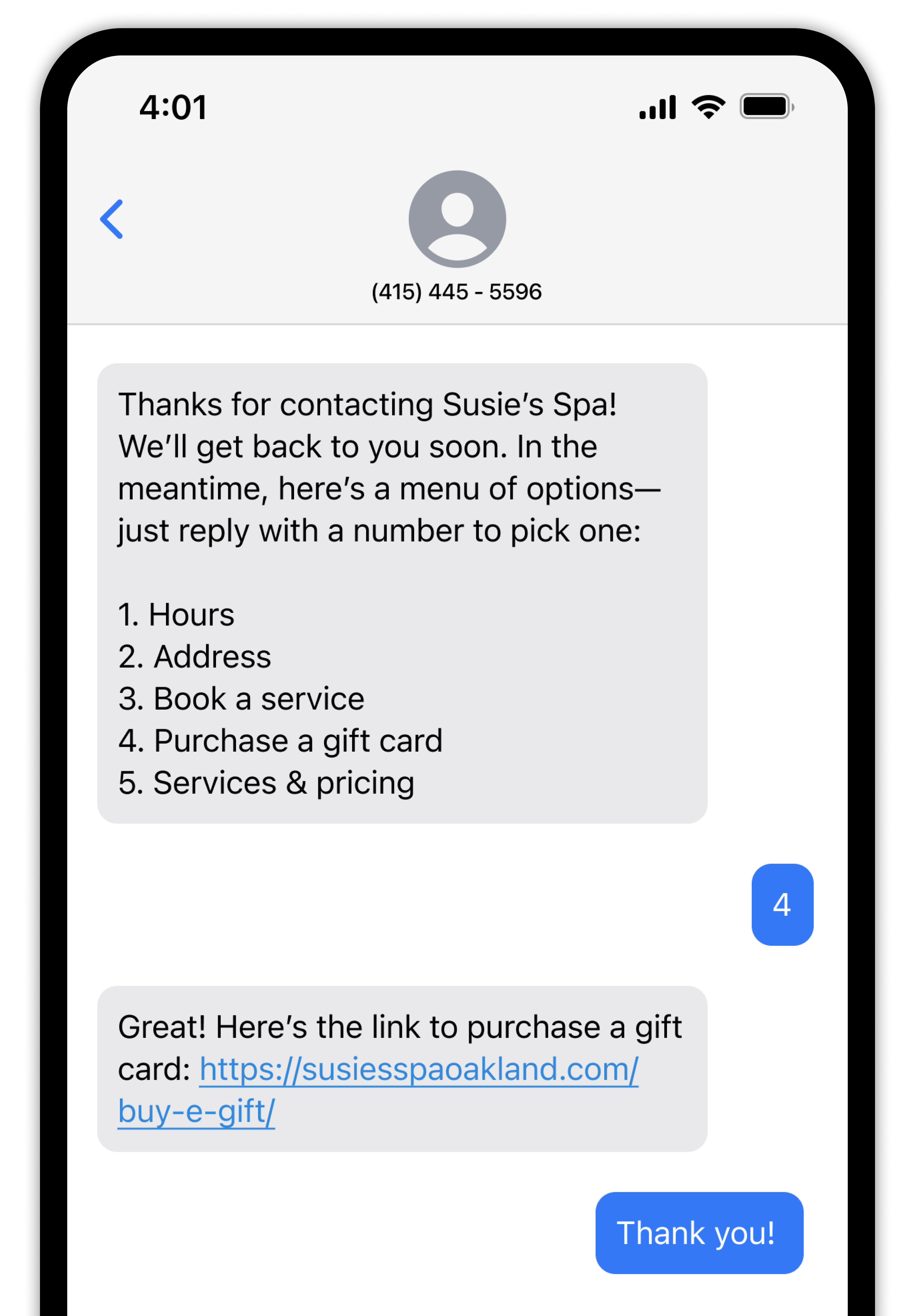The height and width of the screenshot is (1316, 915).
Task: Open the susiesspaoakland.com gift card link
Action: click(418, 1069)
